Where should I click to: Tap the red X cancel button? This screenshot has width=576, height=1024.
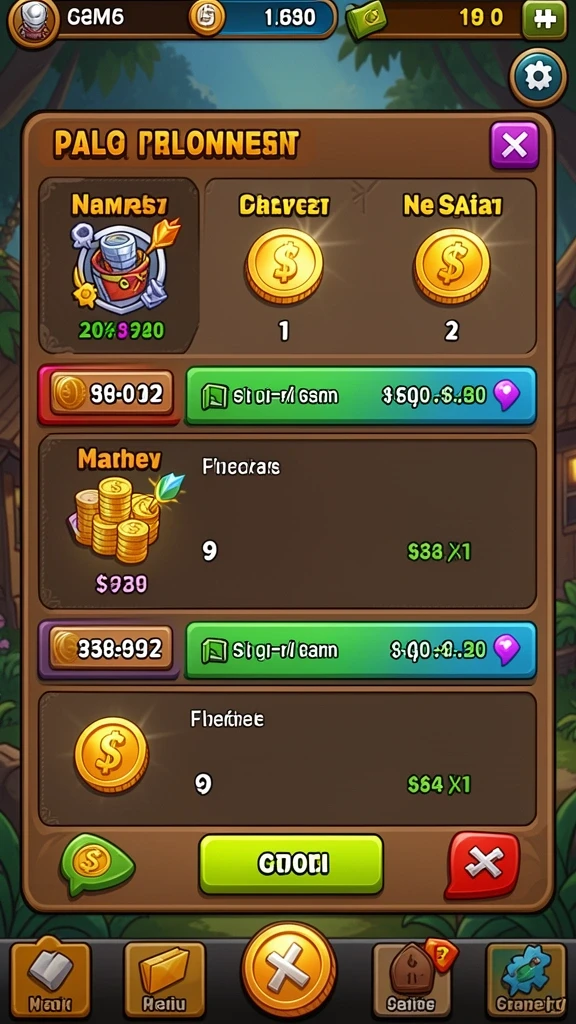[483, 864]
